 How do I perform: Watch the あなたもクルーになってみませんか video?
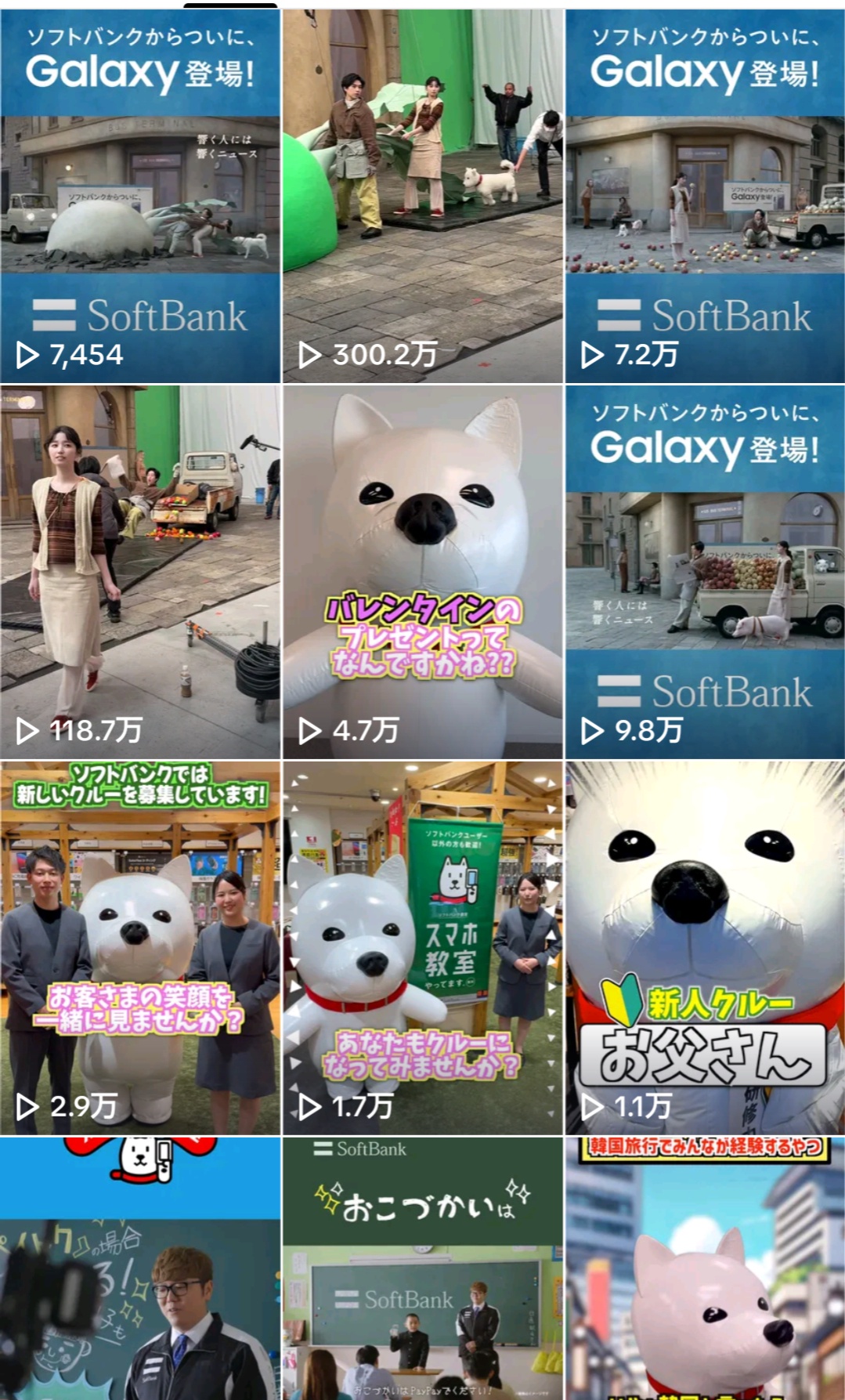click(423, 948)
